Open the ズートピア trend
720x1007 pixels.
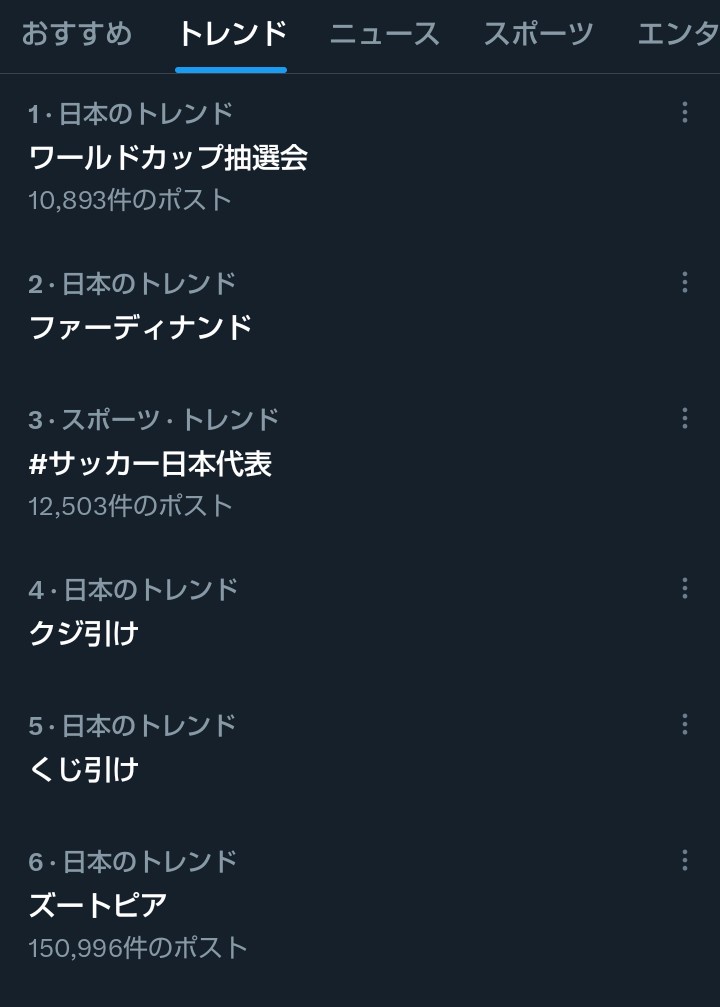point(98,905)
